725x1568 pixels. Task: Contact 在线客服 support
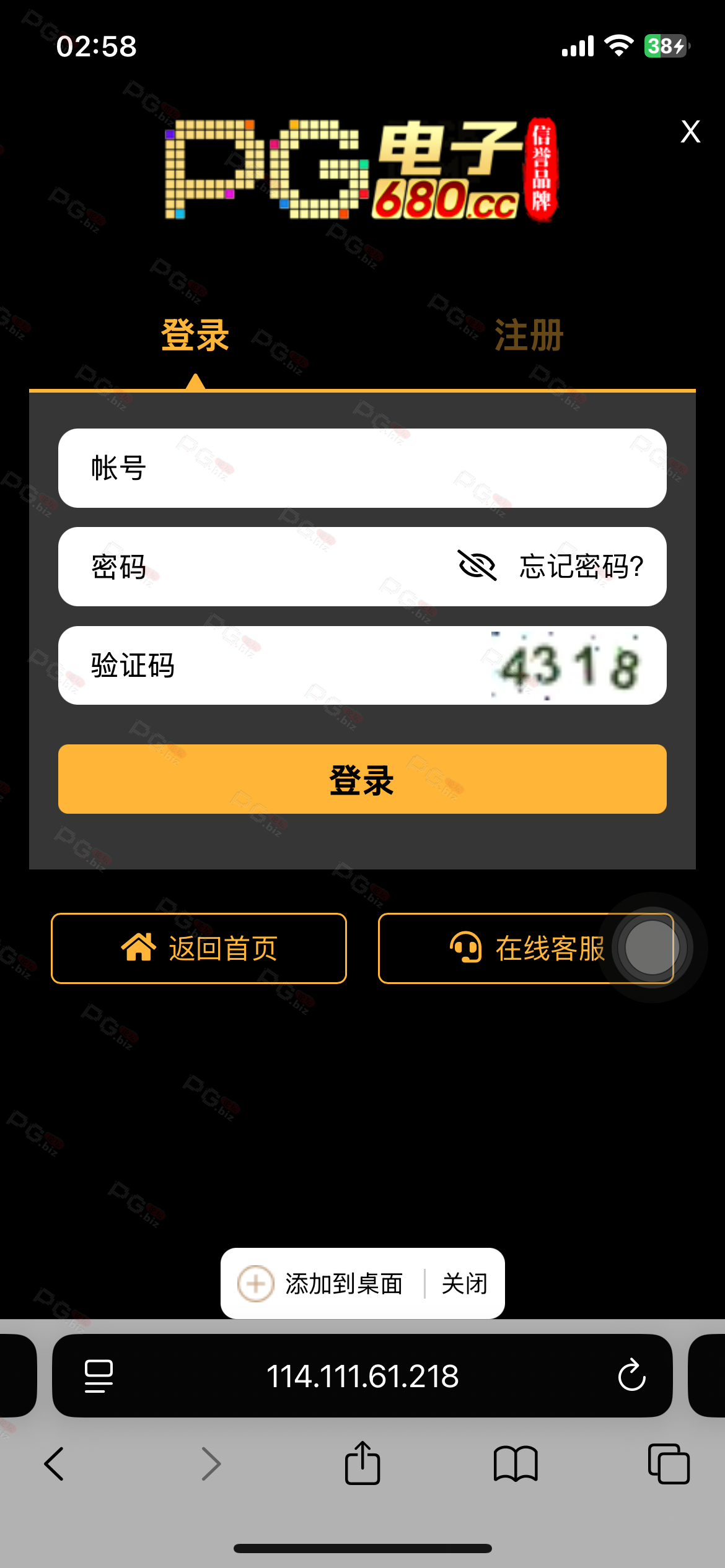[525, 948]
